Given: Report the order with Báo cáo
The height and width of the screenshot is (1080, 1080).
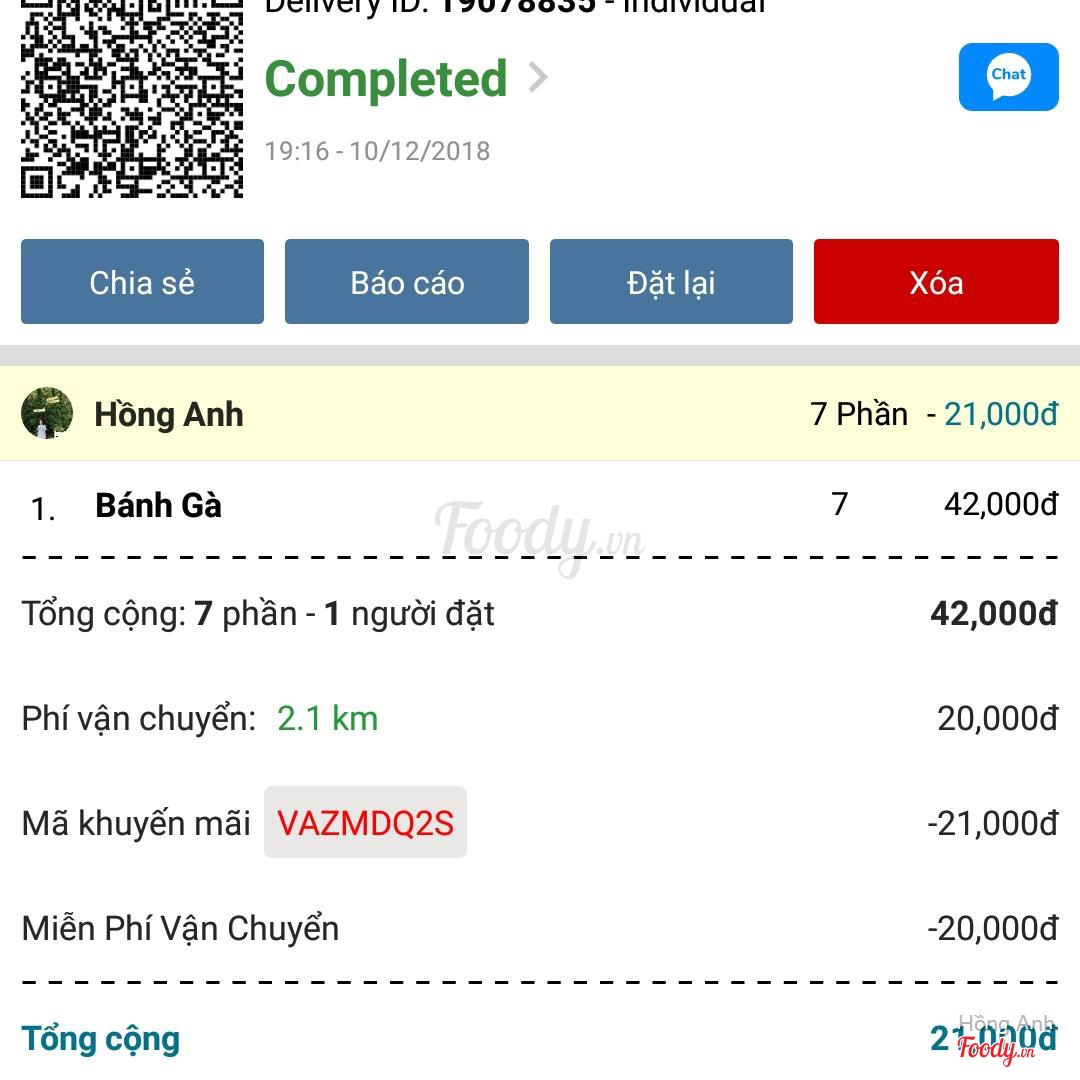Looking at the screenshot, I should (407, 282).
